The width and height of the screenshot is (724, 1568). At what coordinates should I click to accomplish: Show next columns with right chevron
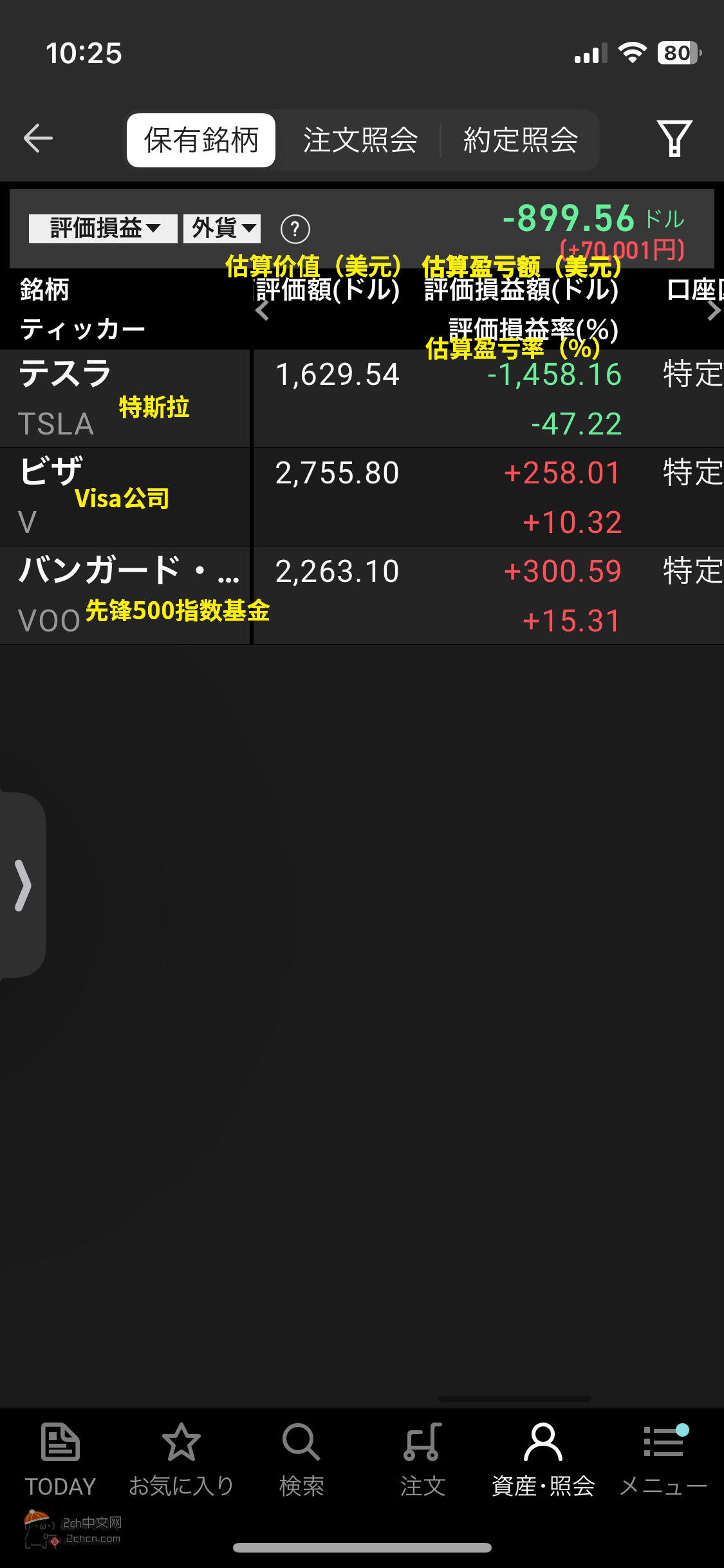point(713,310)
